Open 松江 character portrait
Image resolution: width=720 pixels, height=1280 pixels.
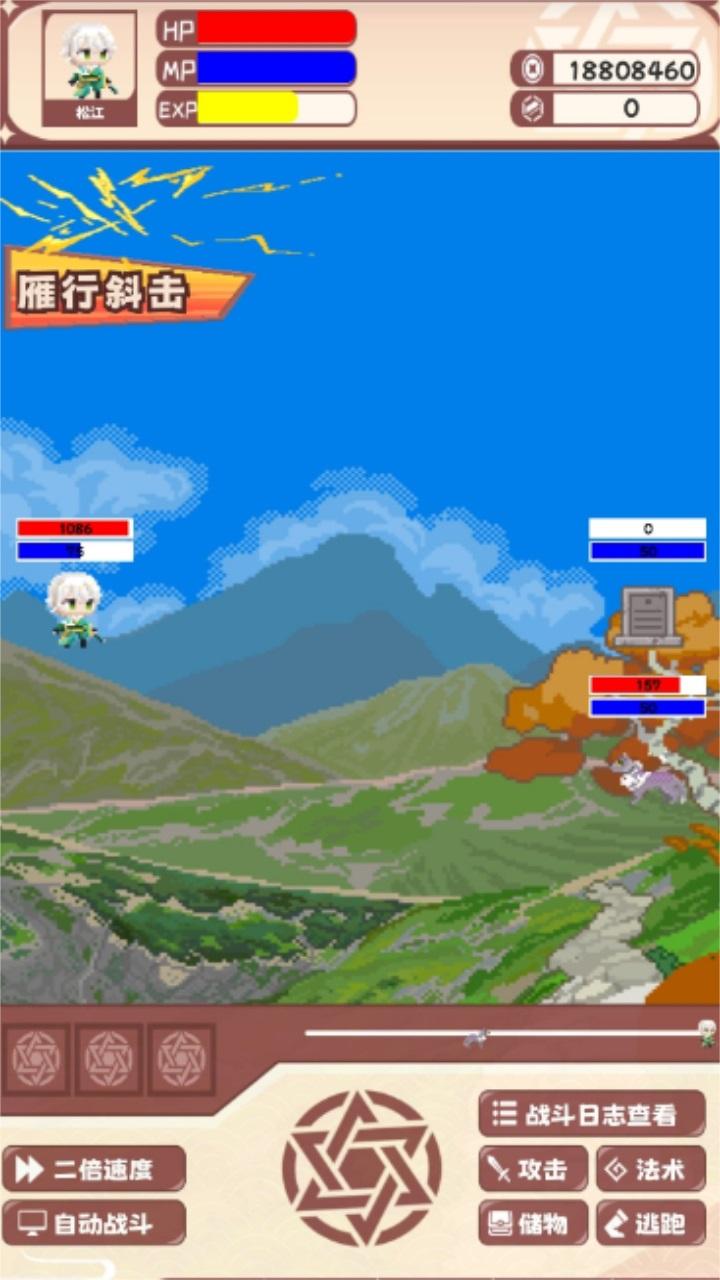pos(89,68)
